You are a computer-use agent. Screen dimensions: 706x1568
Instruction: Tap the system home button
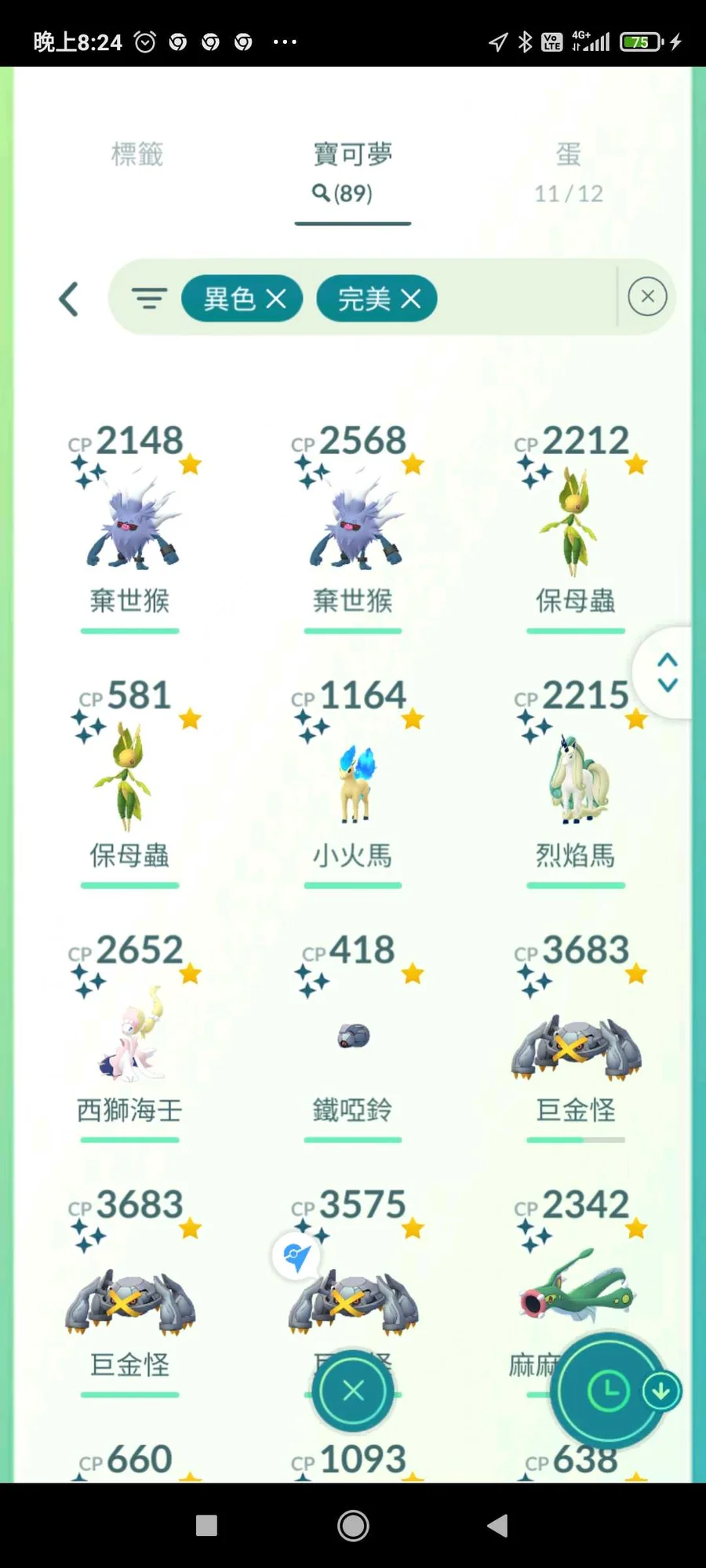coord(353,1526)
